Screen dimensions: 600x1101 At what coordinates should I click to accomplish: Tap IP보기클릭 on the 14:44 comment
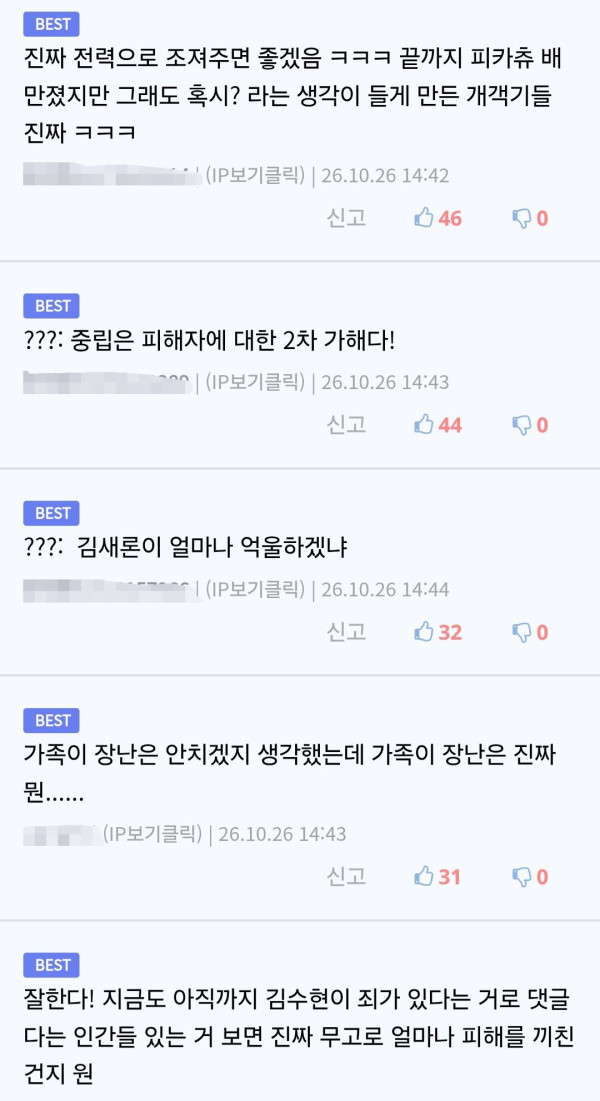coord(255,589)
